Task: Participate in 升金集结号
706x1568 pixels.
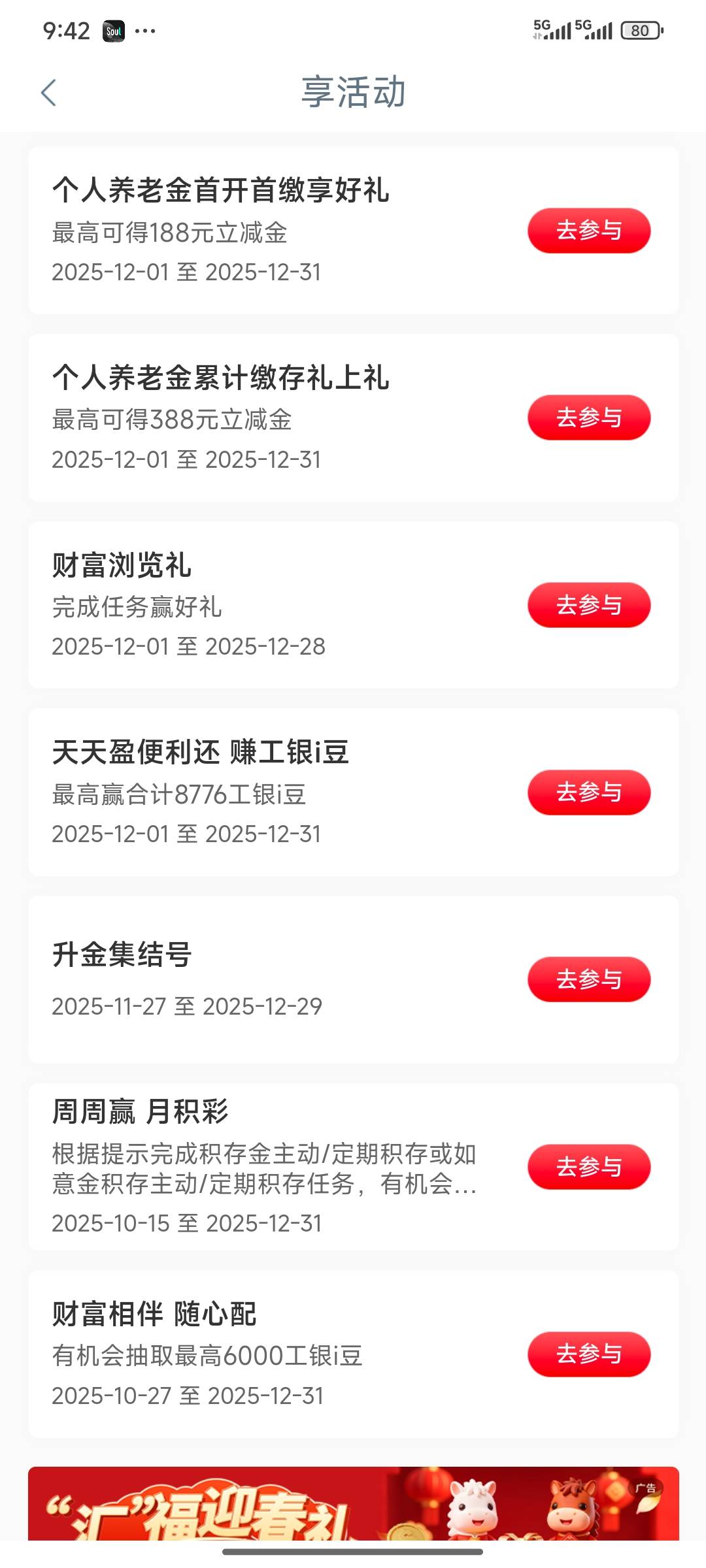Action: coord(589,979)
